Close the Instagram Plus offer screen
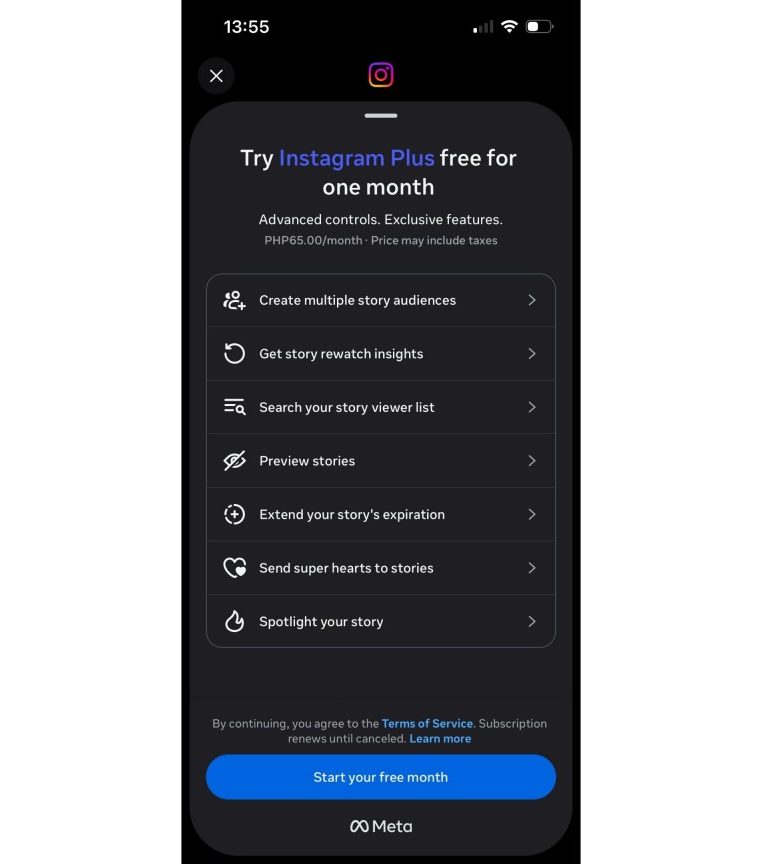 (x=216, y=76)
